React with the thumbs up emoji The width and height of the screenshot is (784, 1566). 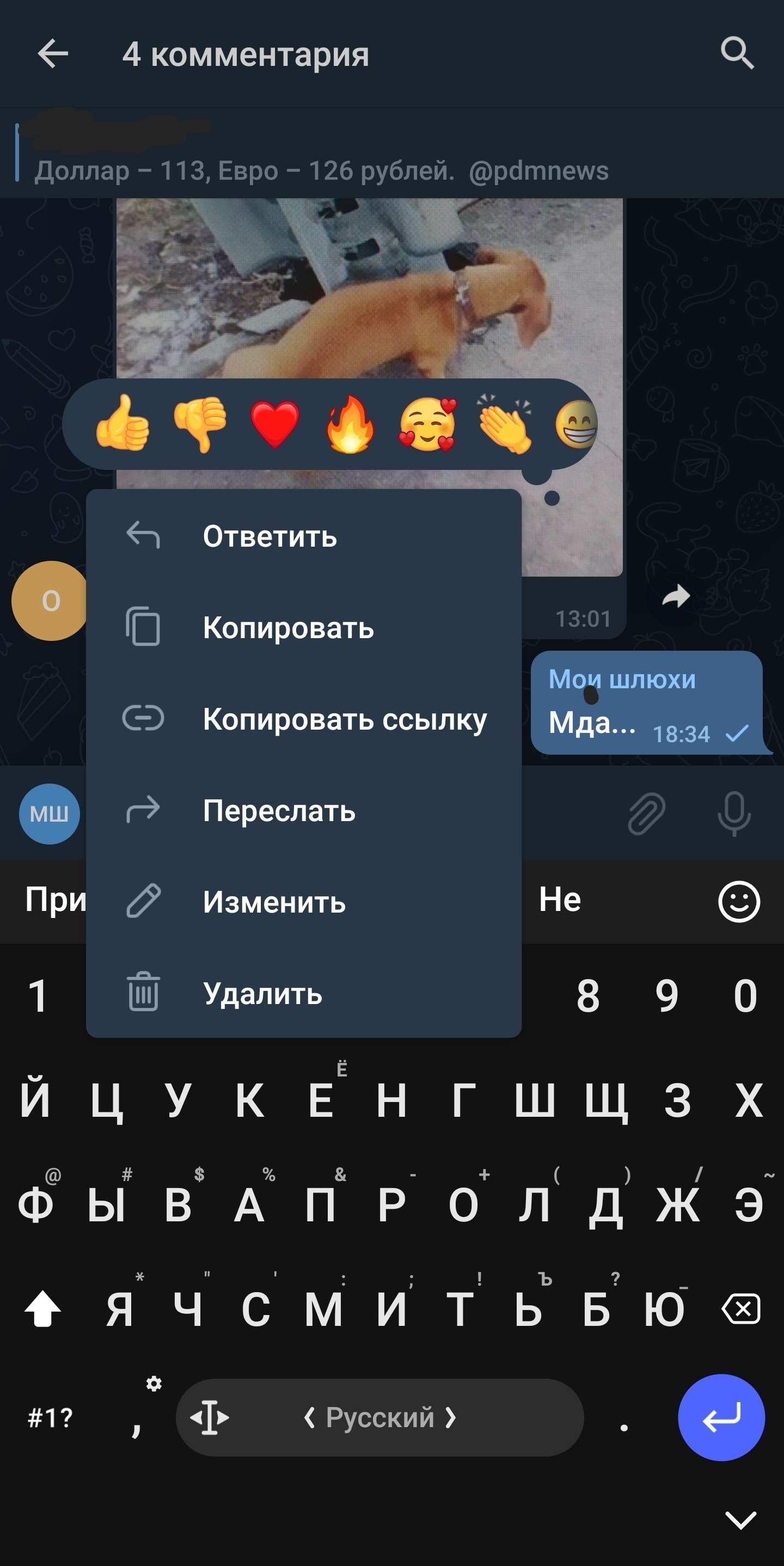(x=122, y=423)
